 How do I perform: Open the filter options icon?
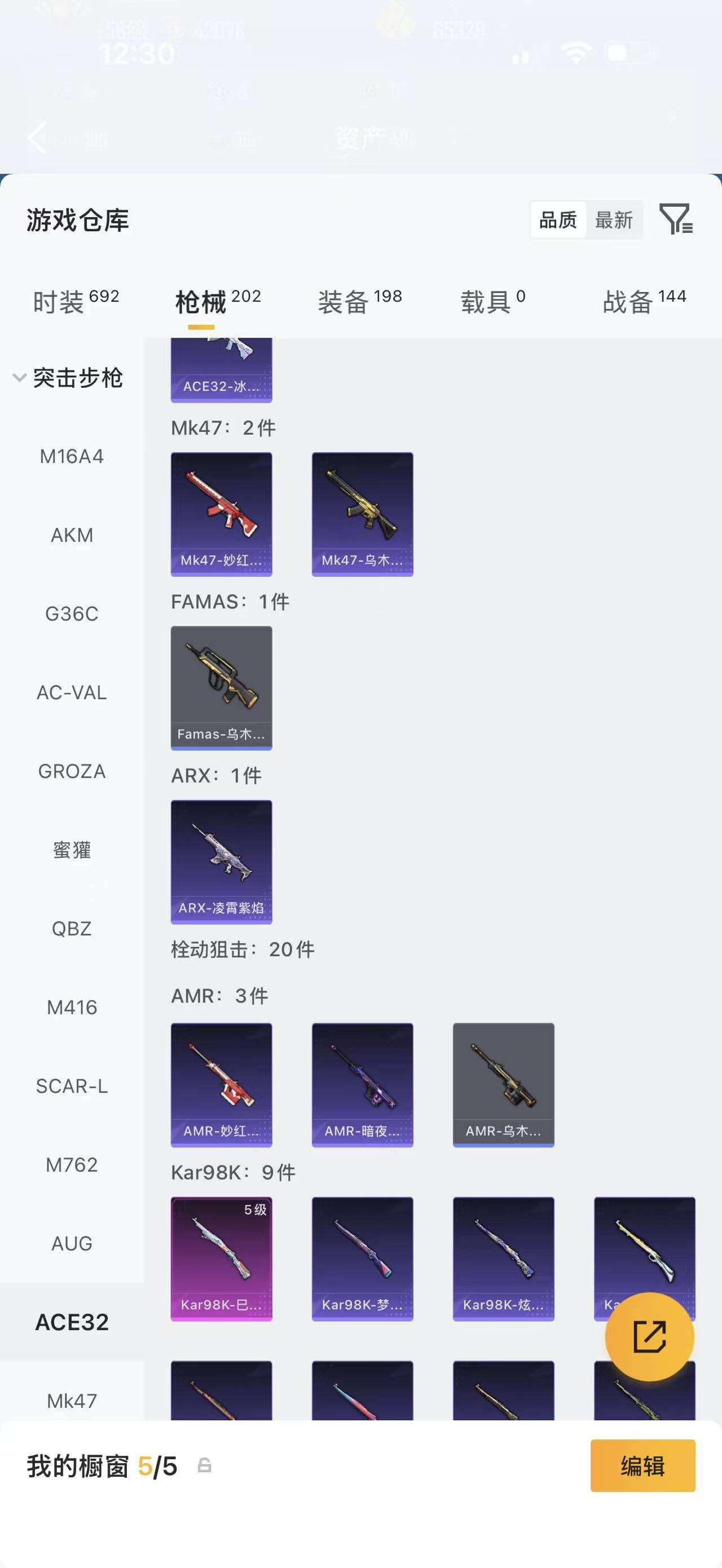tap(676, 219)
